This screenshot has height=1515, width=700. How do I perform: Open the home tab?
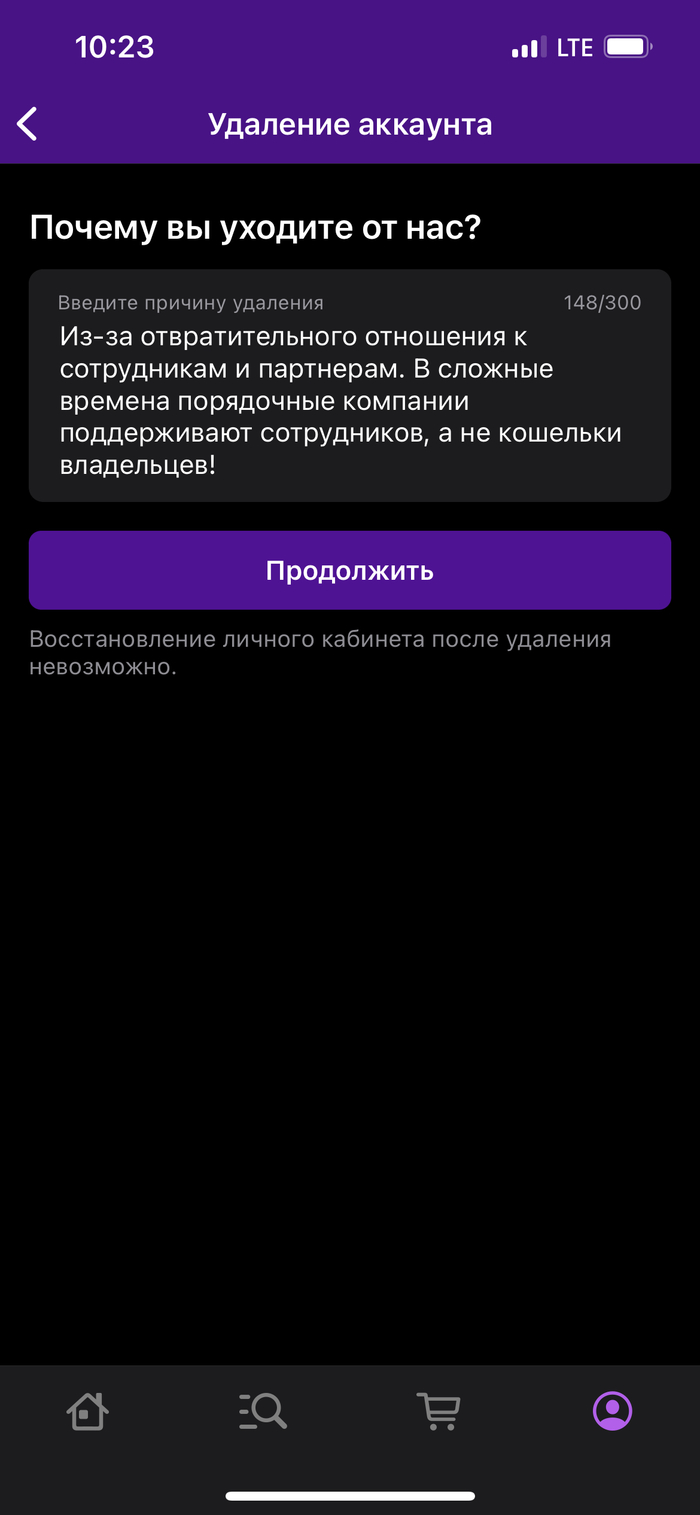(x=88, y=1411)
